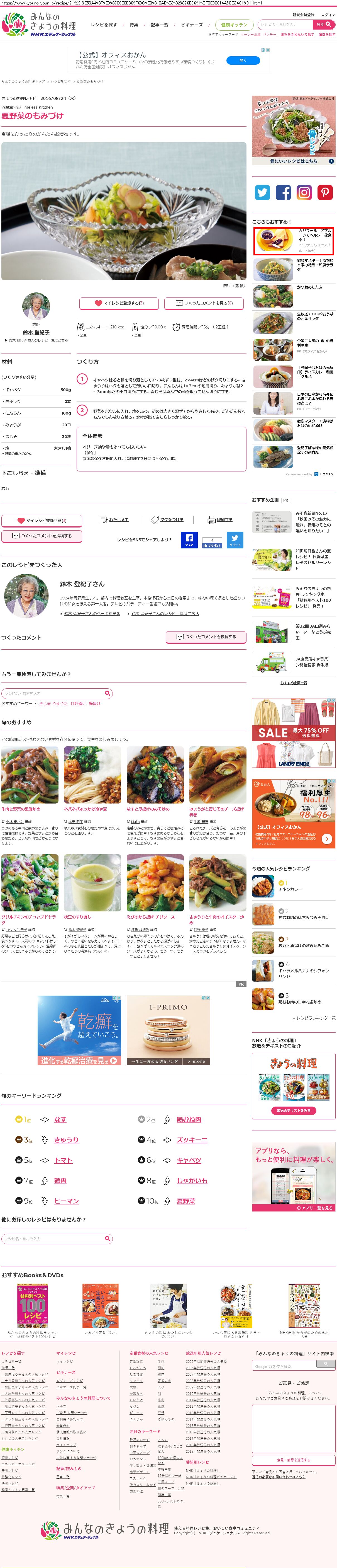Open the かつおのたたき recommended recipe
This screenshot has height=1568, width=337.
point(310,287)
